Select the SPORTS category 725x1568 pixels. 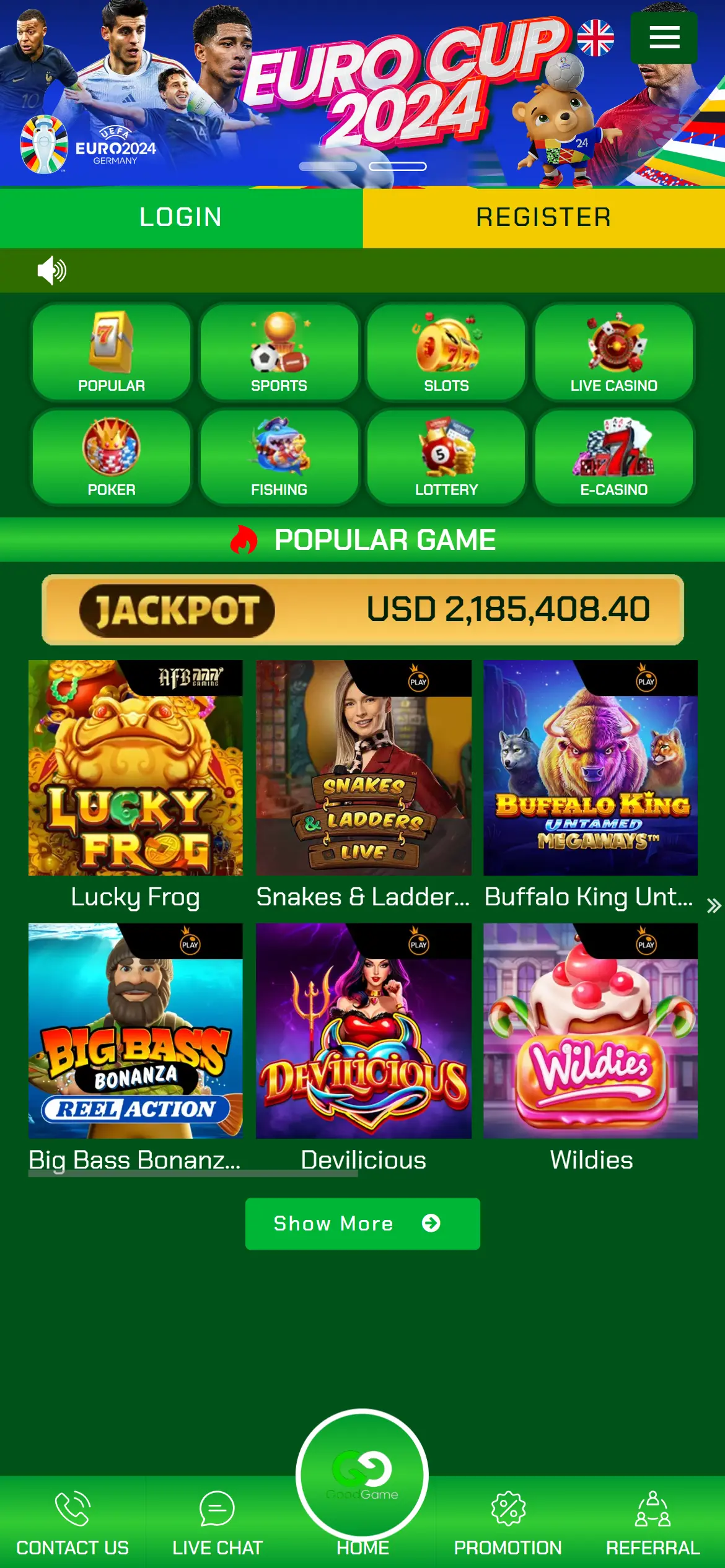tap(279, 352)
